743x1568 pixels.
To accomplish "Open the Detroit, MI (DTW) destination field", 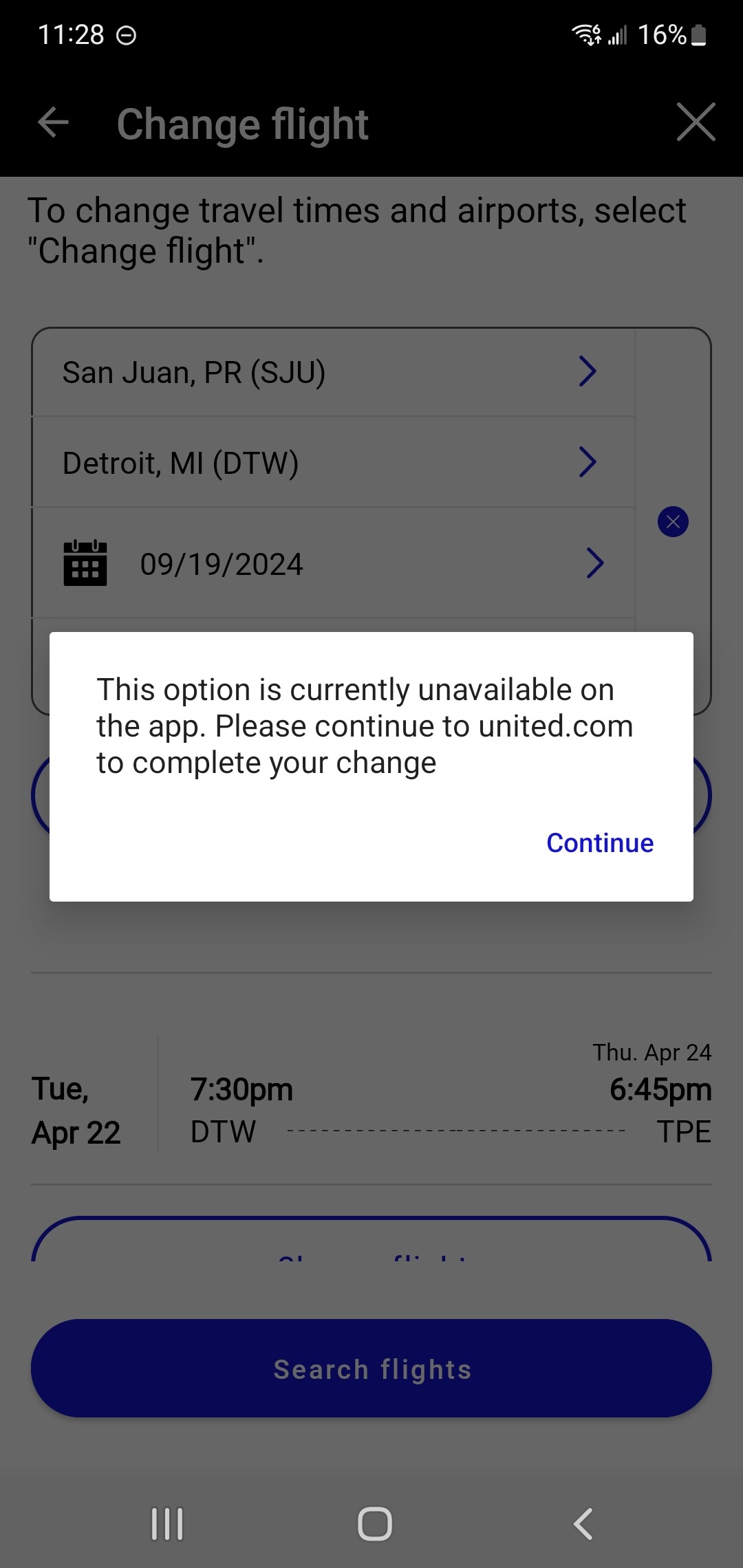I will (334, 462).
